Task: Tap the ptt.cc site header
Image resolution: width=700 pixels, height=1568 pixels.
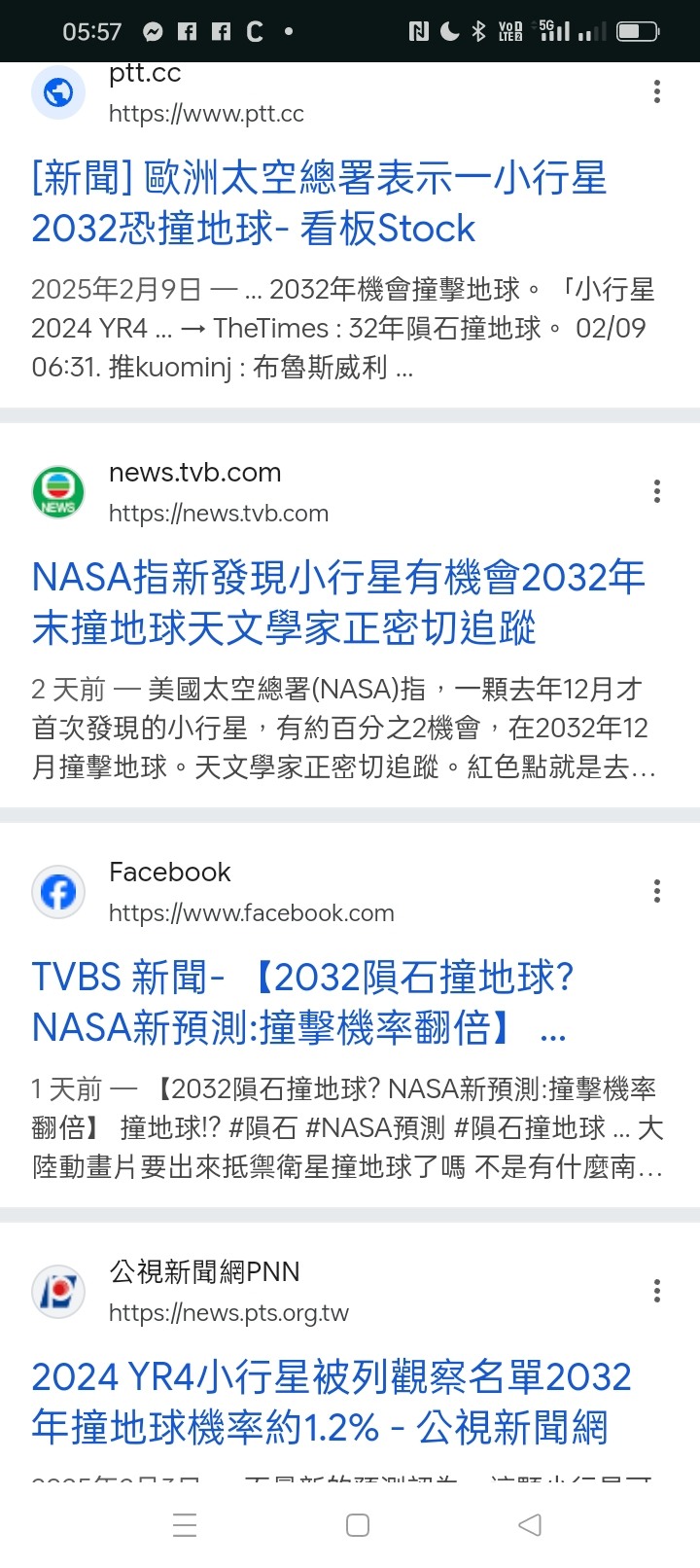Action: click(x=167, y=93)
